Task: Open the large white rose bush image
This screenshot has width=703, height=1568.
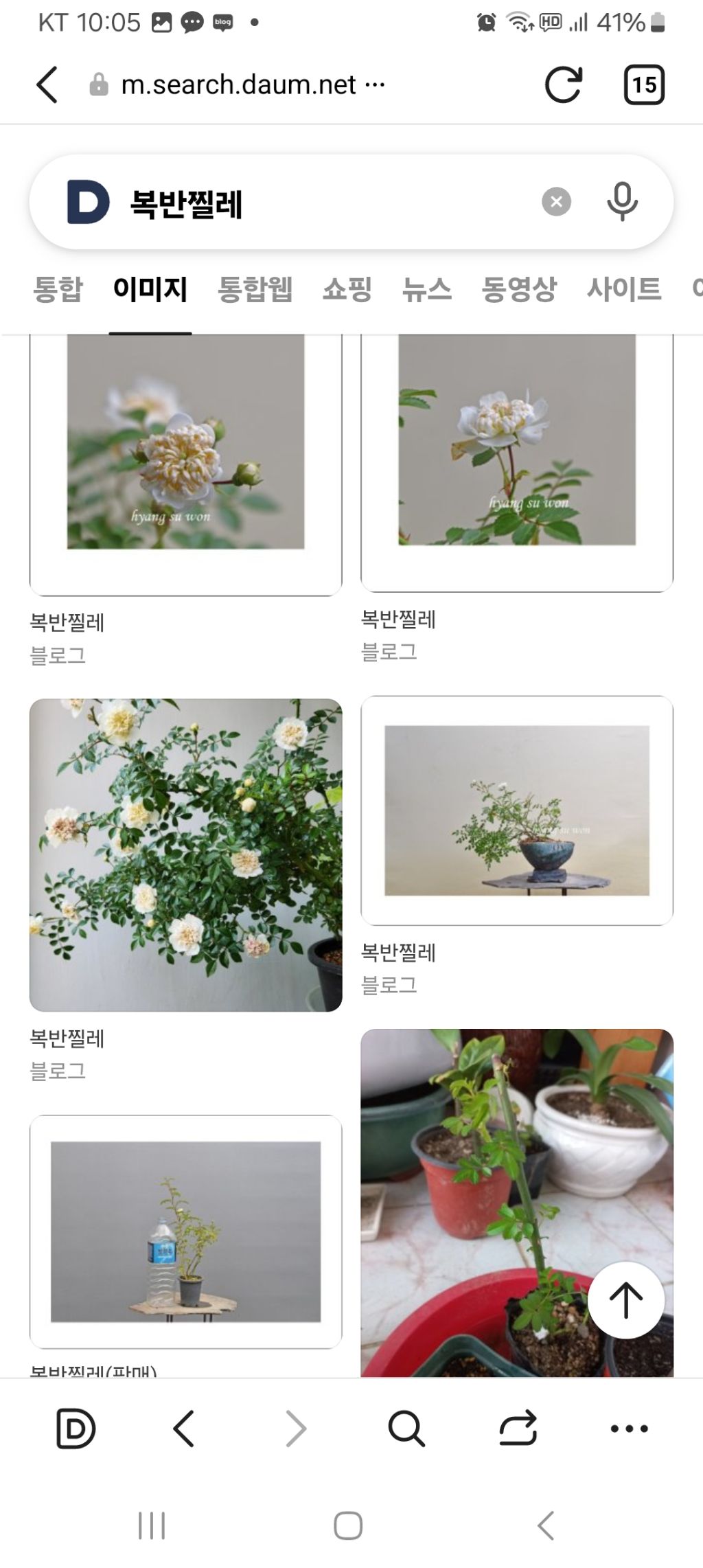Action: [185, 854]
